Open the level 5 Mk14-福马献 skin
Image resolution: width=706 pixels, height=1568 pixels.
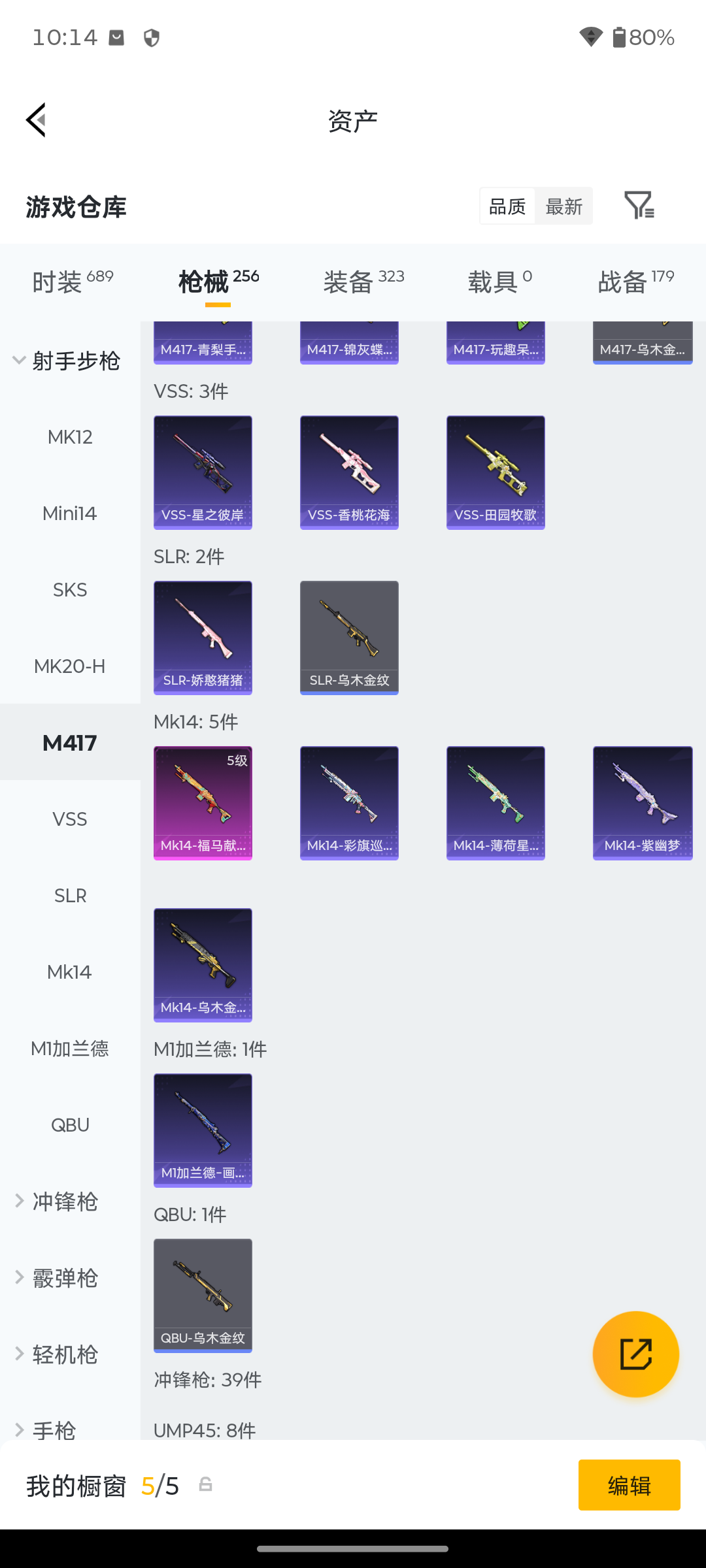point(203,803)
